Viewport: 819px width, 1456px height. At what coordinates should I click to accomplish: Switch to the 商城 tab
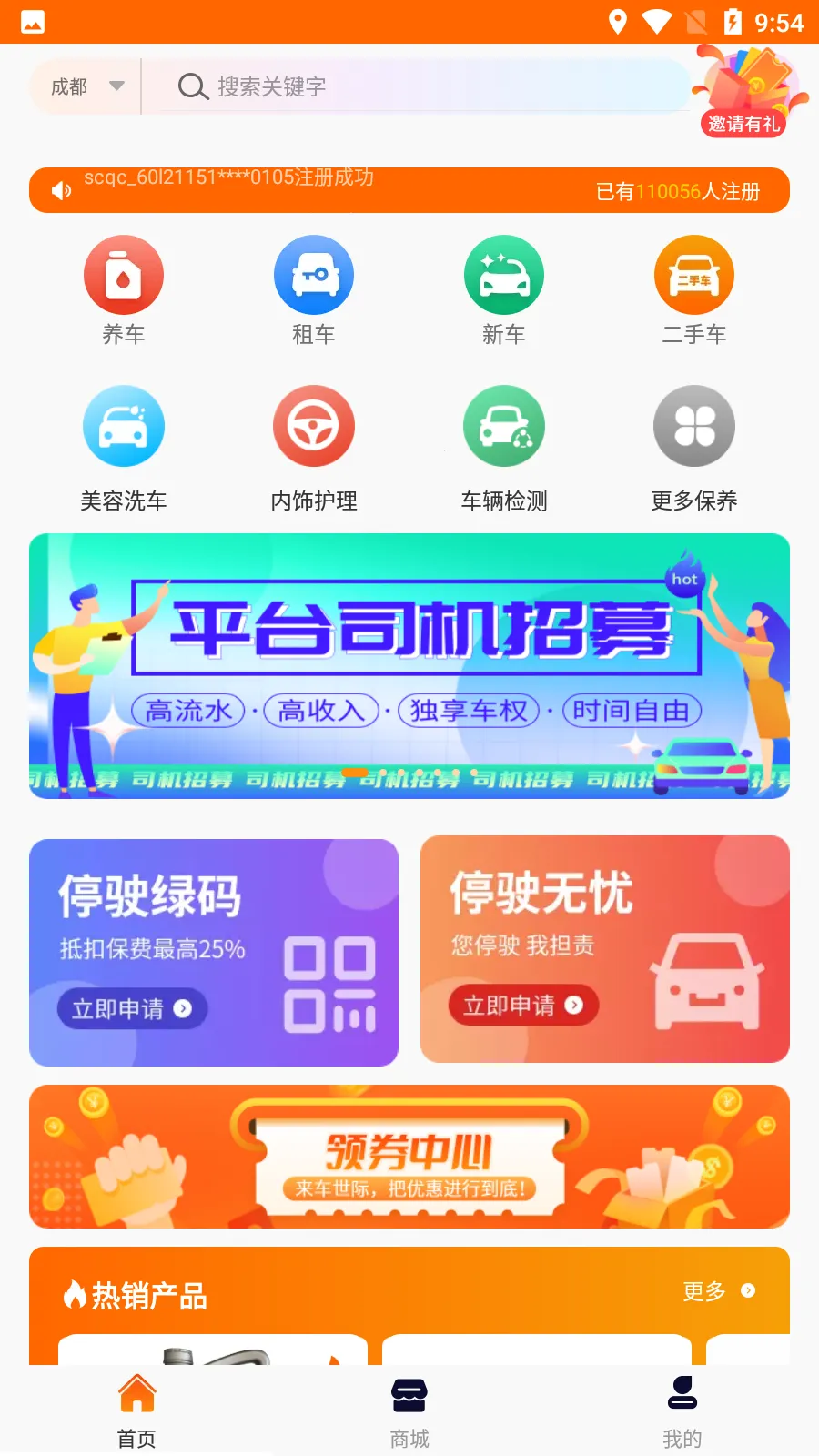(x=409, y=1410)
